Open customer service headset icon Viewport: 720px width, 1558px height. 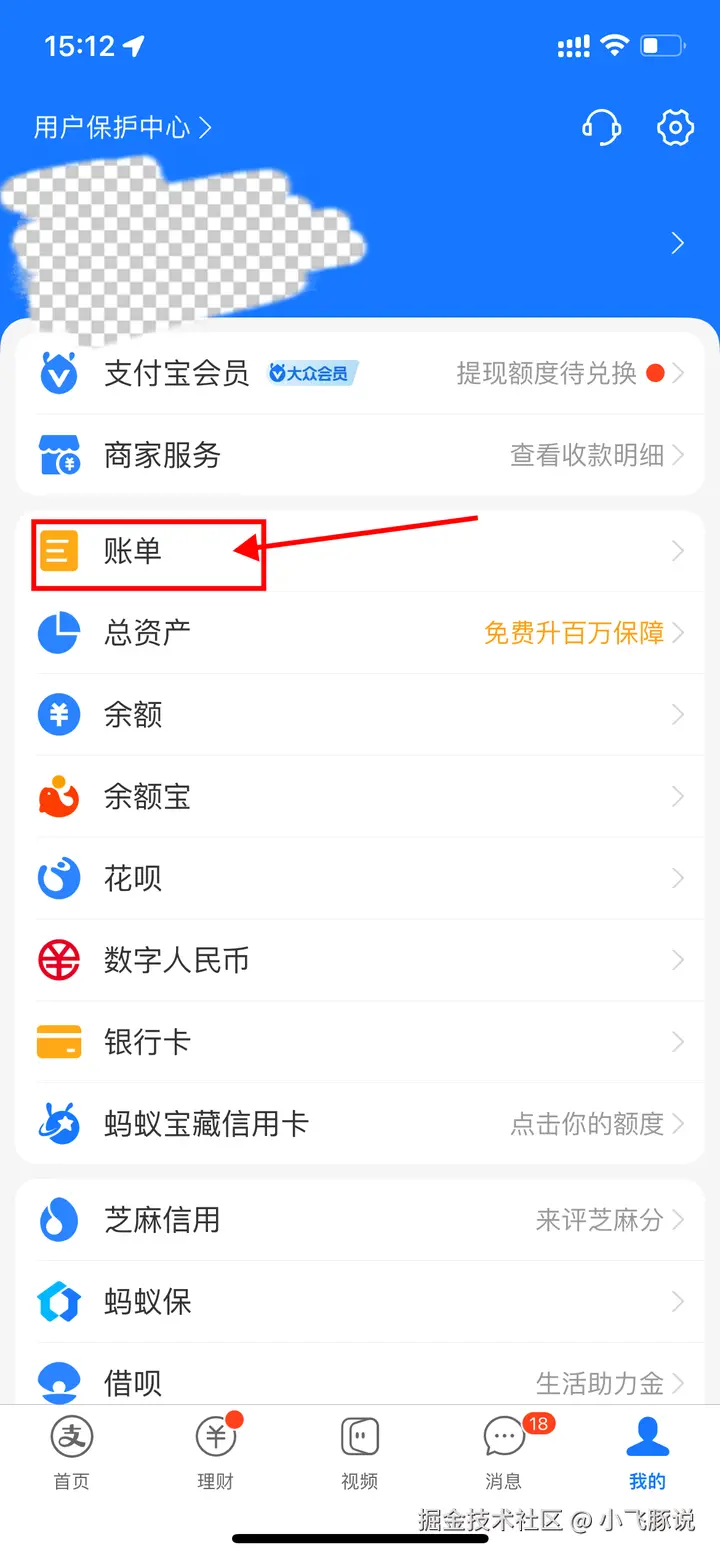[x=601, y=128]
